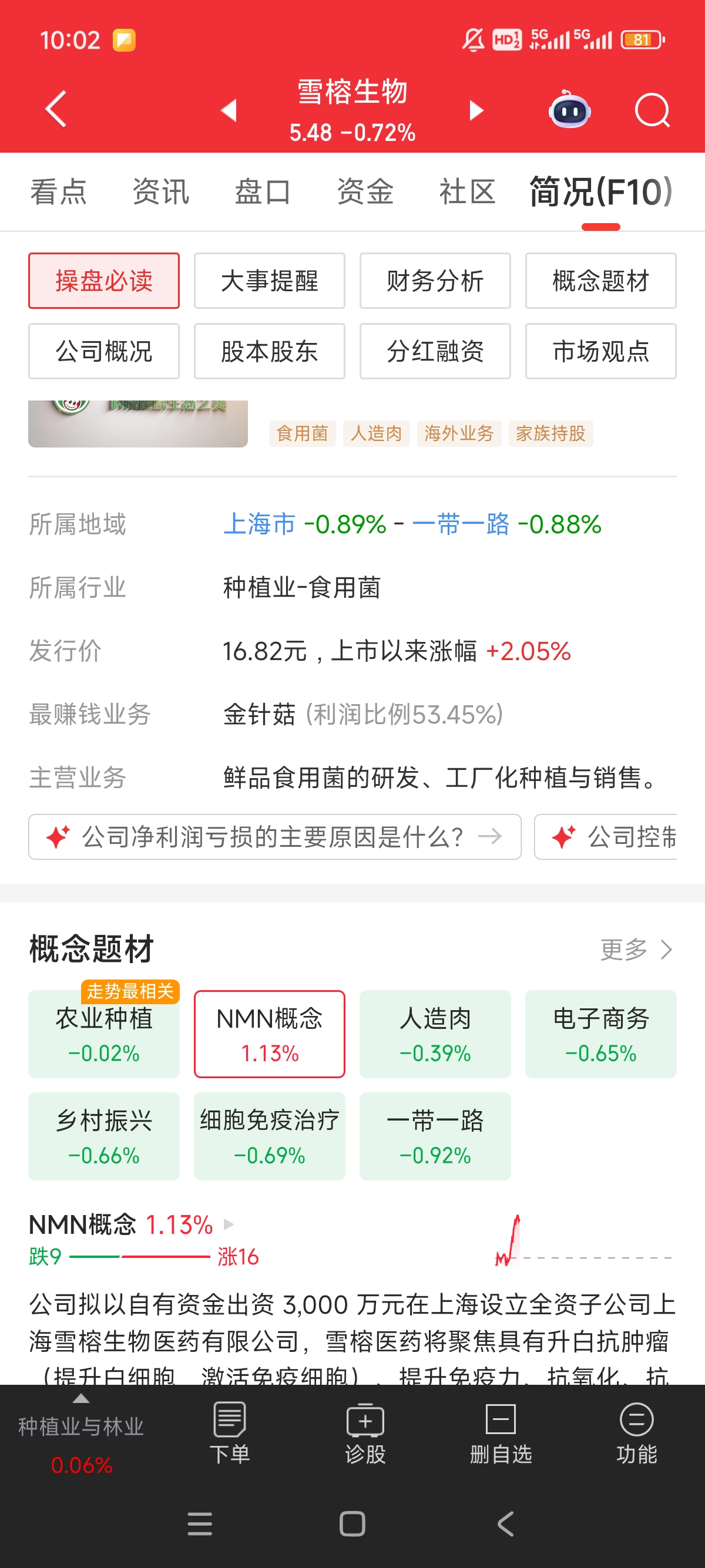Tap the 上海市 region link
Viewport: 705px width, 1568px height.
(259, 524)
